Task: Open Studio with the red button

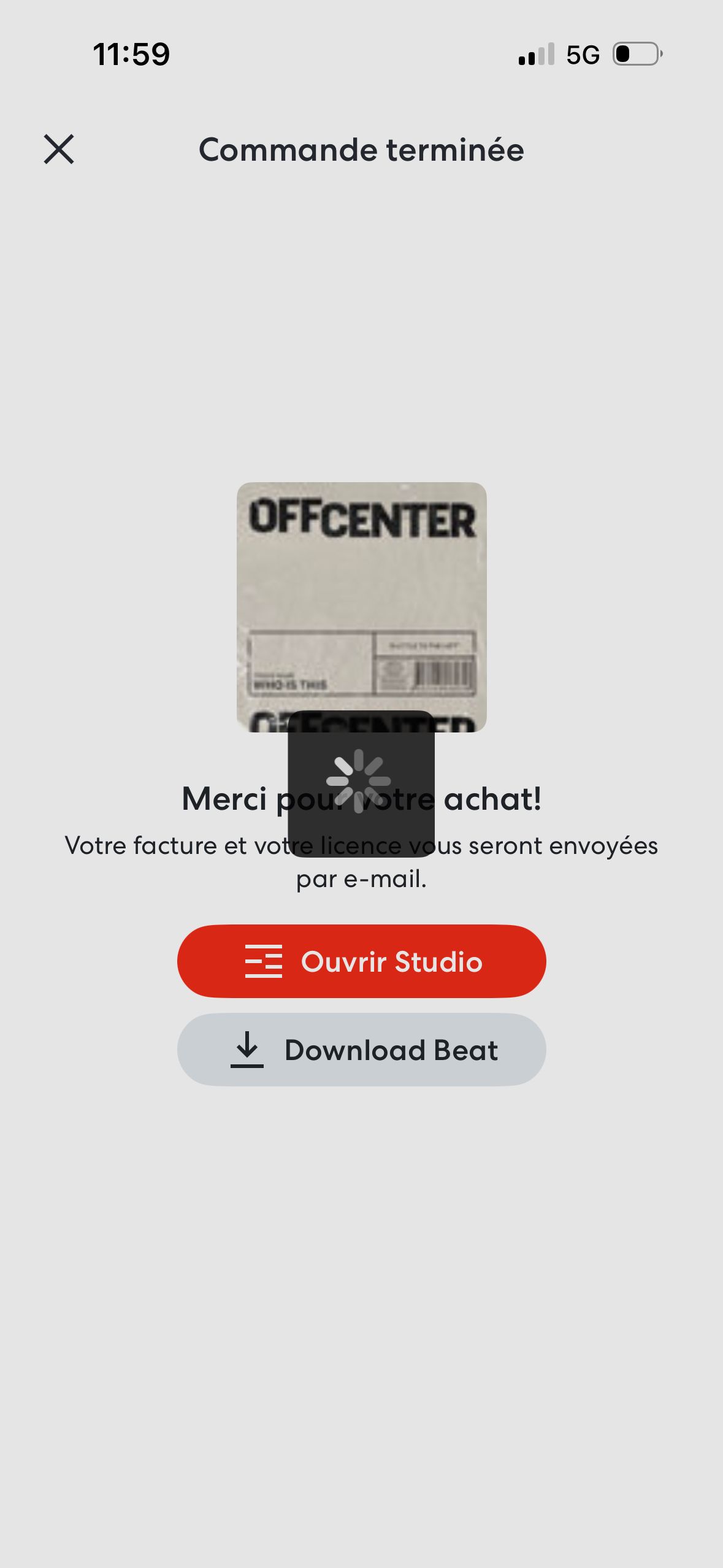Action: tap(361, 961)
